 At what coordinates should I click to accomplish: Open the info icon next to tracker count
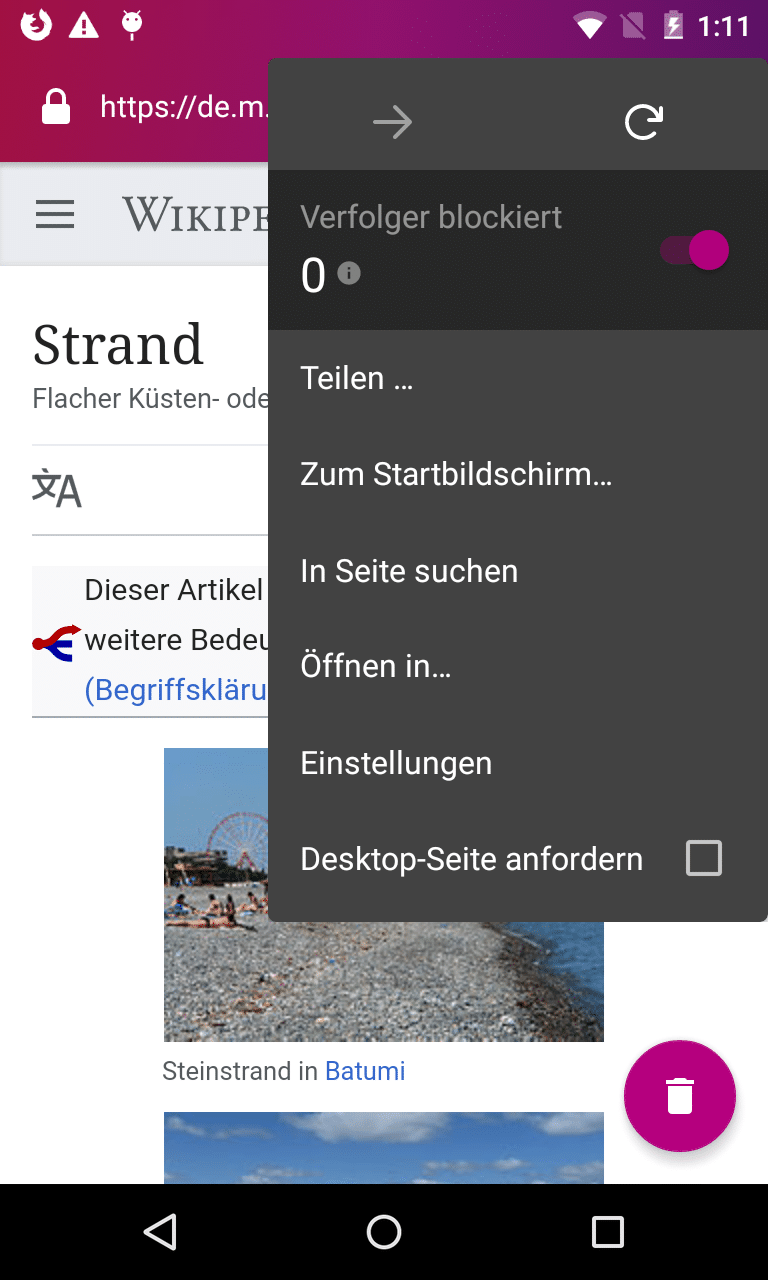point(349,273)
